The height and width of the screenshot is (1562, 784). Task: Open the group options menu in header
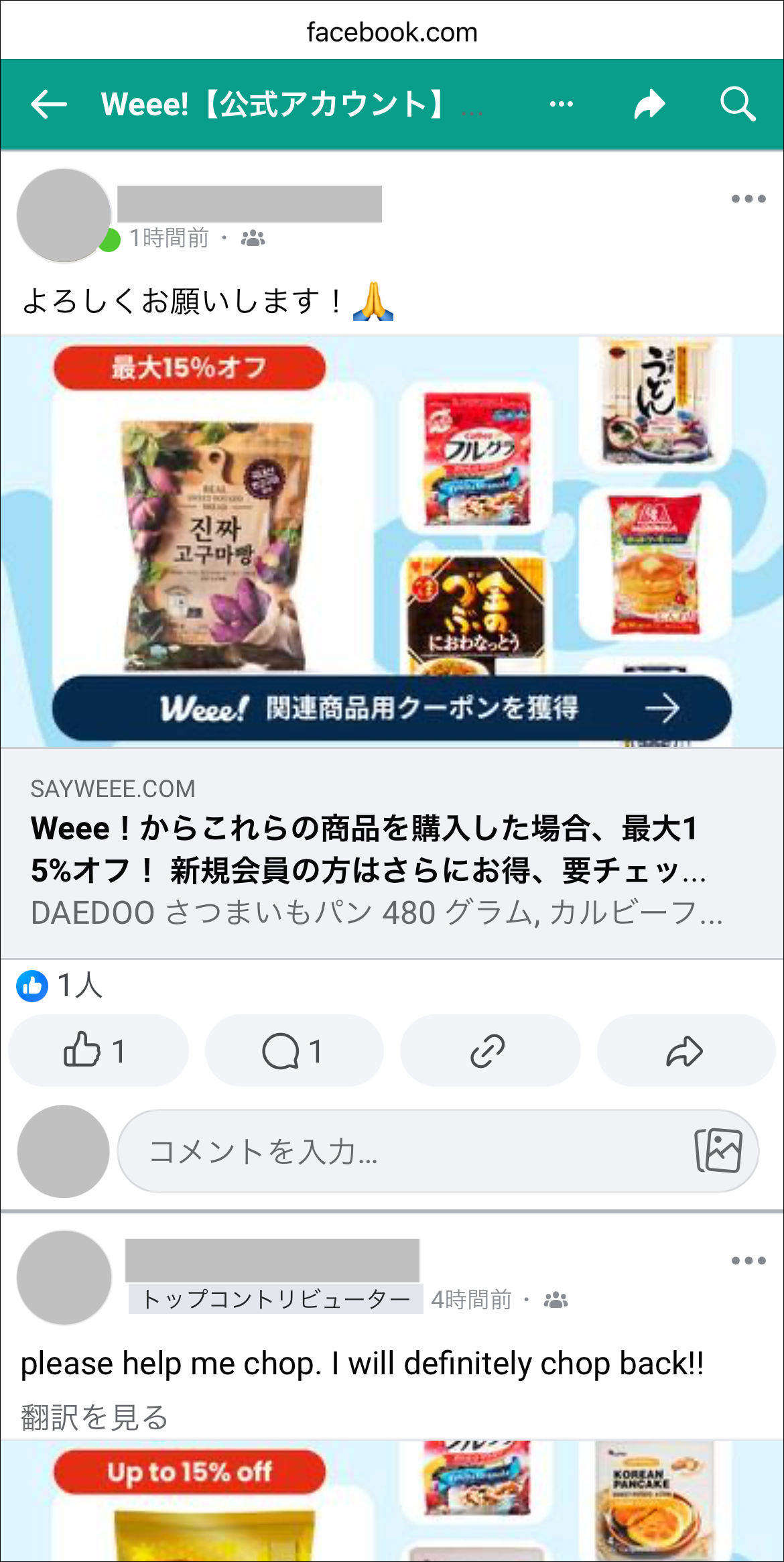click(561, 105)
